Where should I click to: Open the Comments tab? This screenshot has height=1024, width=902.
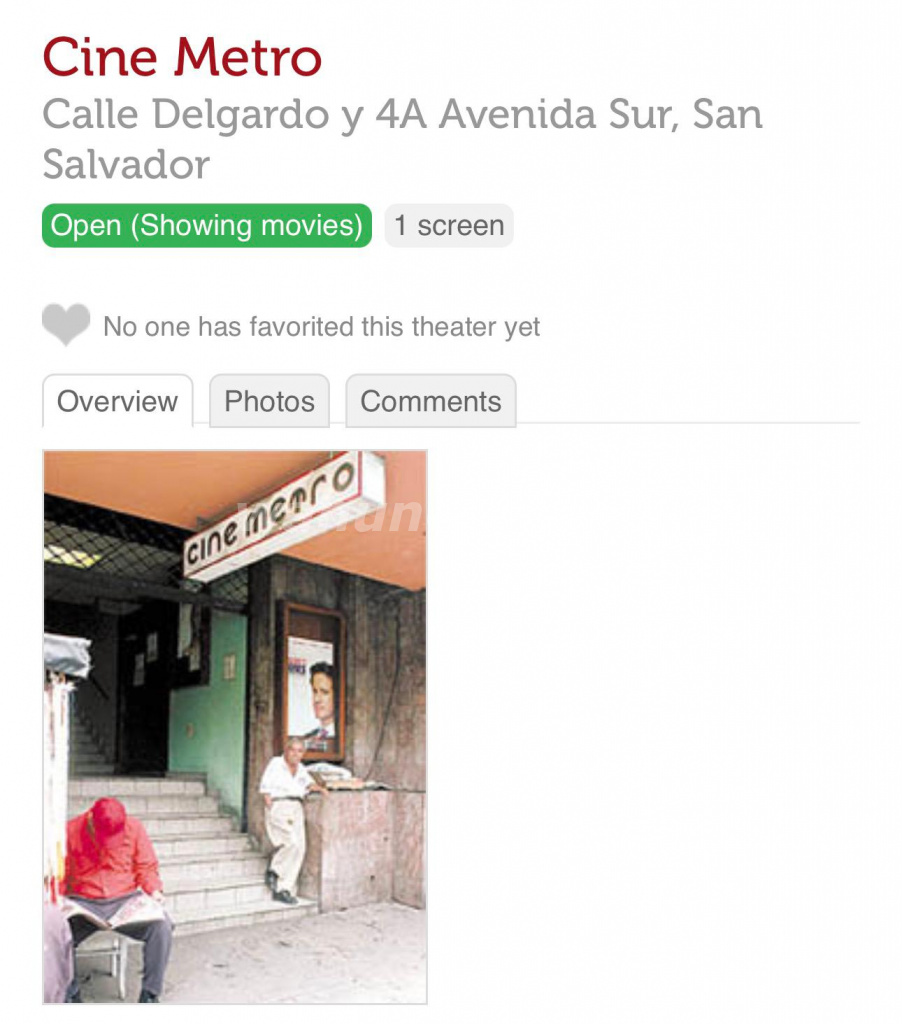[430, 401]
